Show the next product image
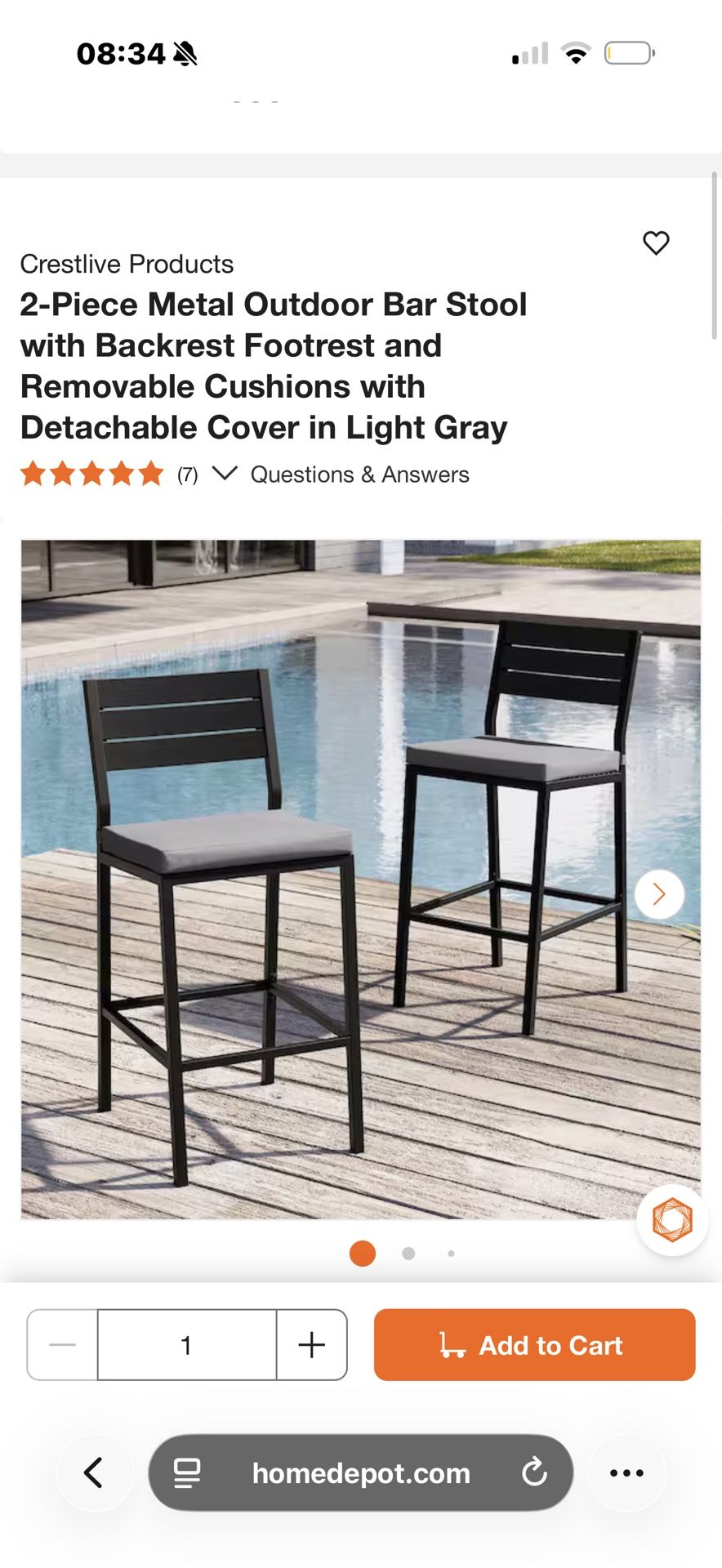 659,894
